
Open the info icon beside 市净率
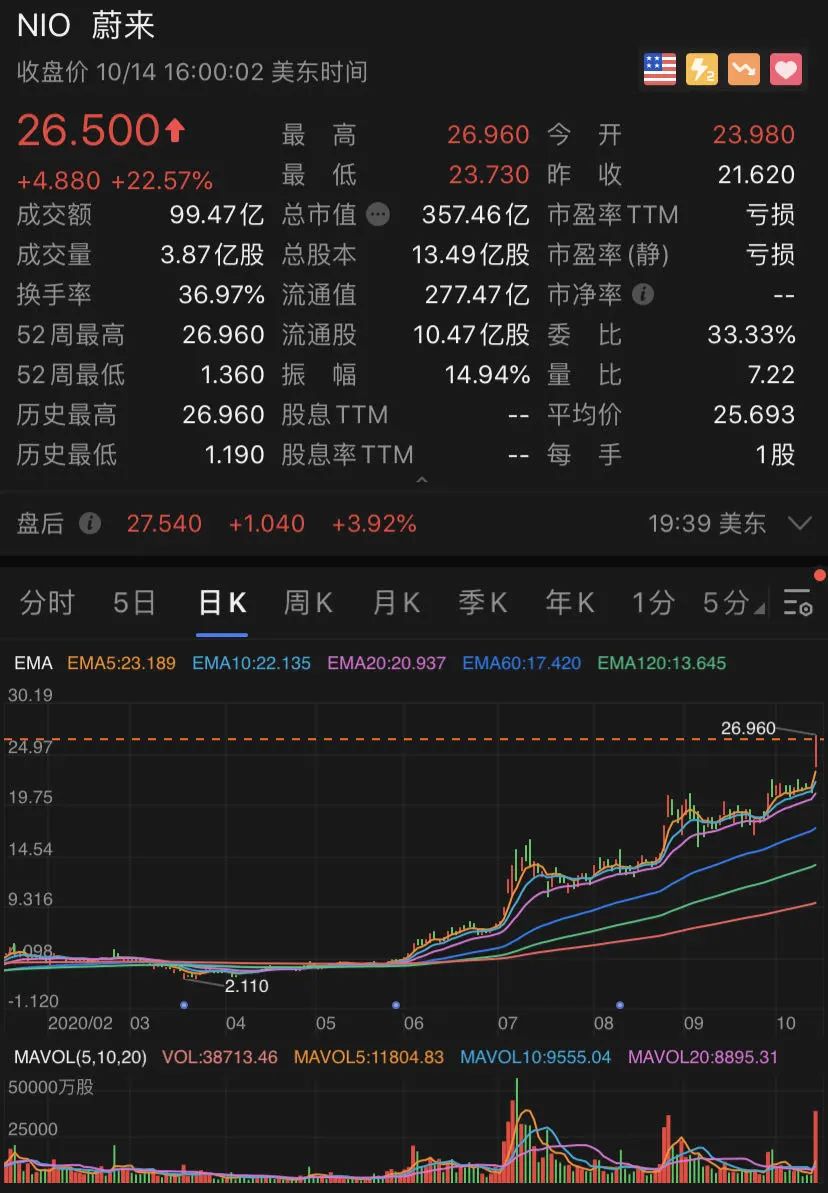[645, 295]
